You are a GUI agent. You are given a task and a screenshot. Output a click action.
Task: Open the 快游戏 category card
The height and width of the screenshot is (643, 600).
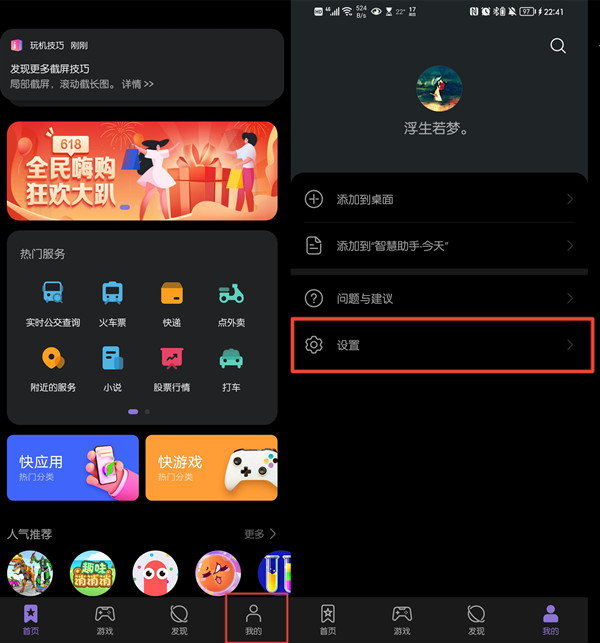(x=211, y=467)
